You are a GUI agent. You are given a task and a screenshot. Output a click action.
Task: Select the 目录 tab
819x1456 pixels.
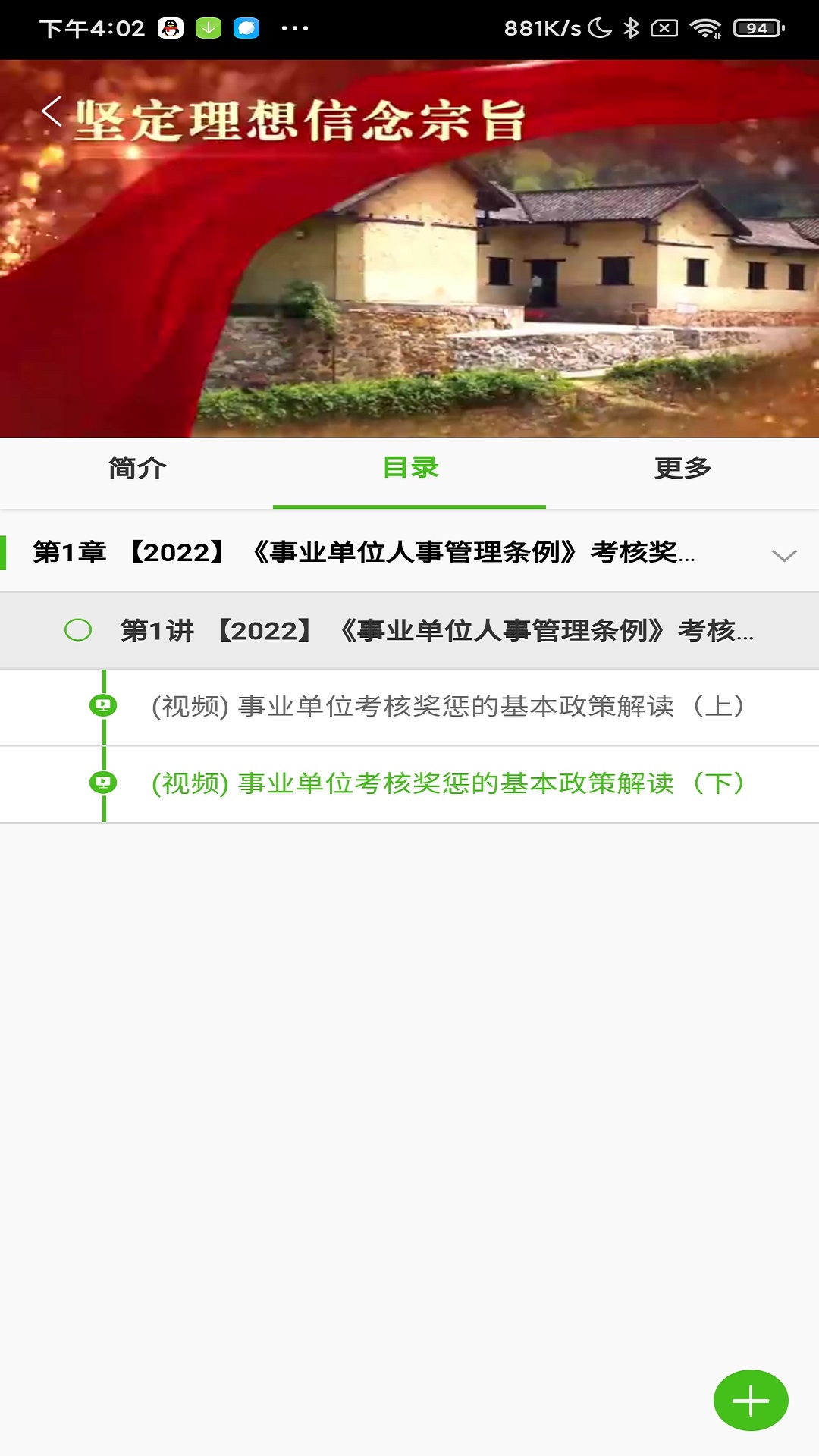pyautogui.click(x=409, y=469)
